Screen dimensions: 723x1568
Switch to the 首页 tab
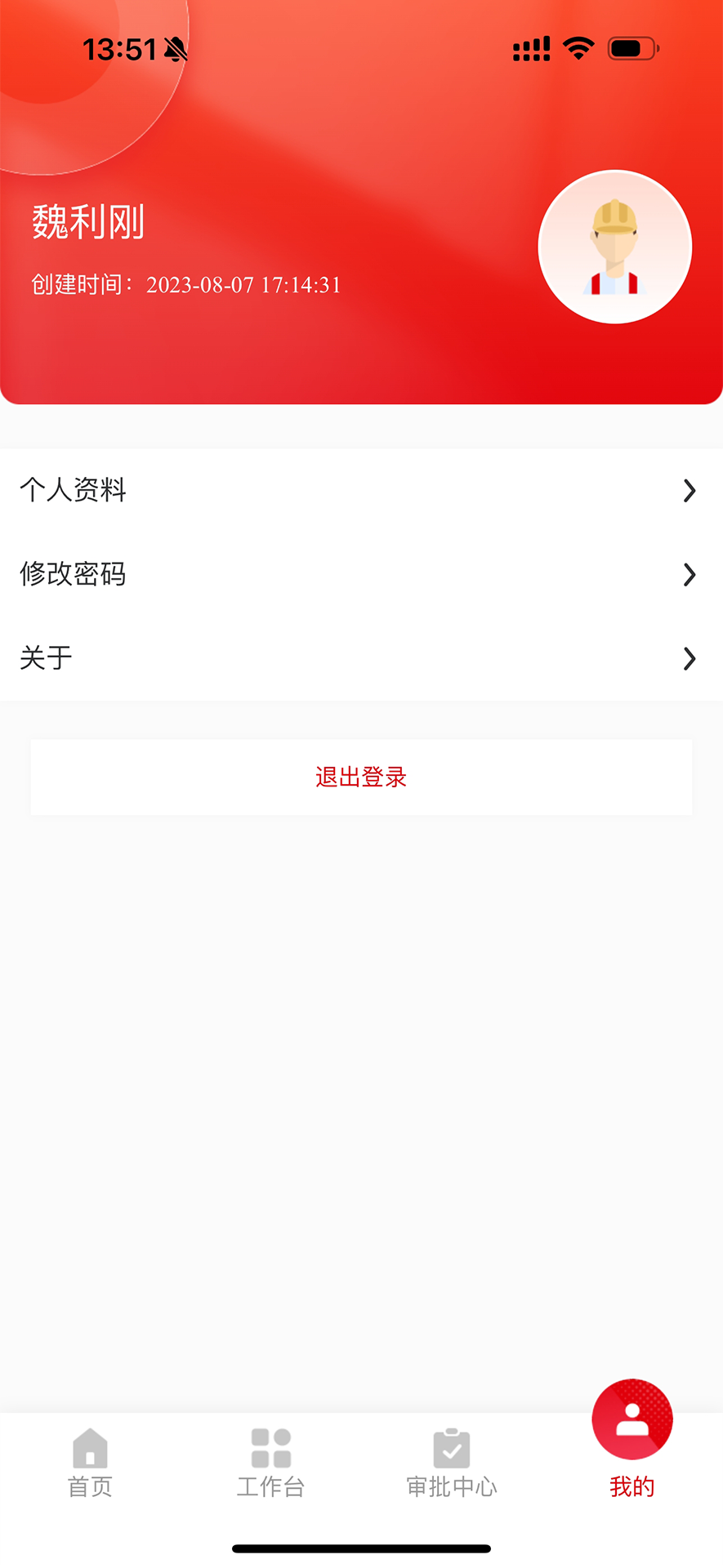point(90,1463)
